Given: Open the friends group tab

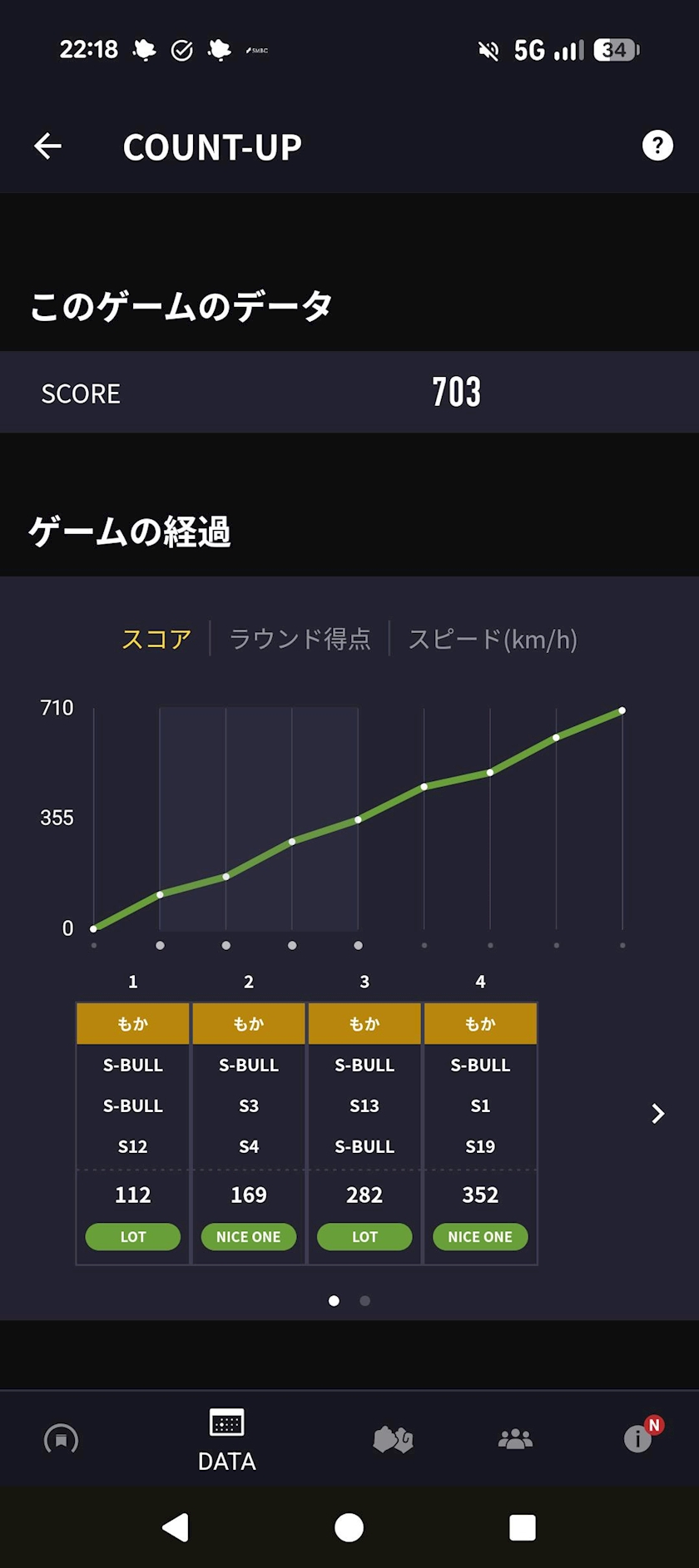Looking at the screenshot, I should tap(515, 1439).
